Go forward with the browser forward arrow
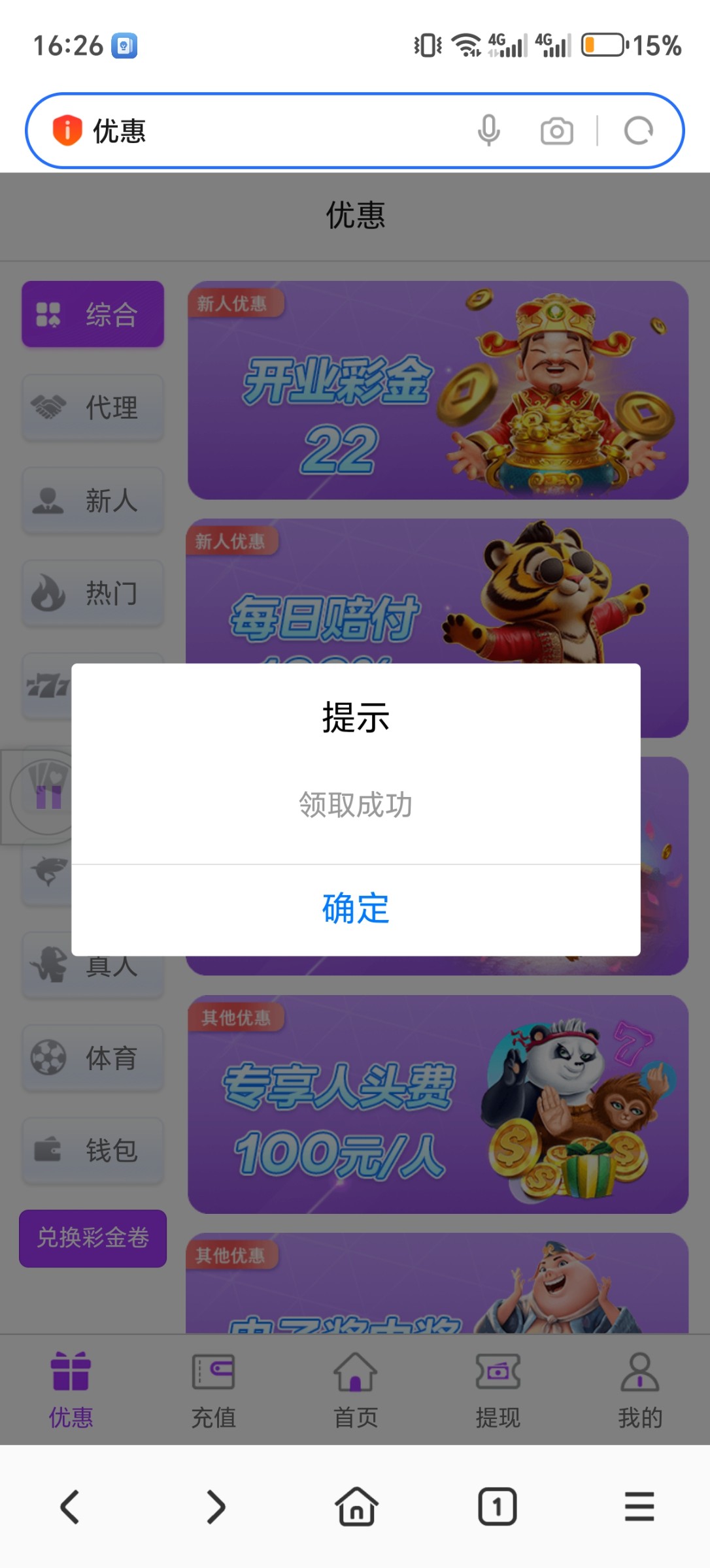The height and width of the screenshot is (1568, 710). 215,1507
